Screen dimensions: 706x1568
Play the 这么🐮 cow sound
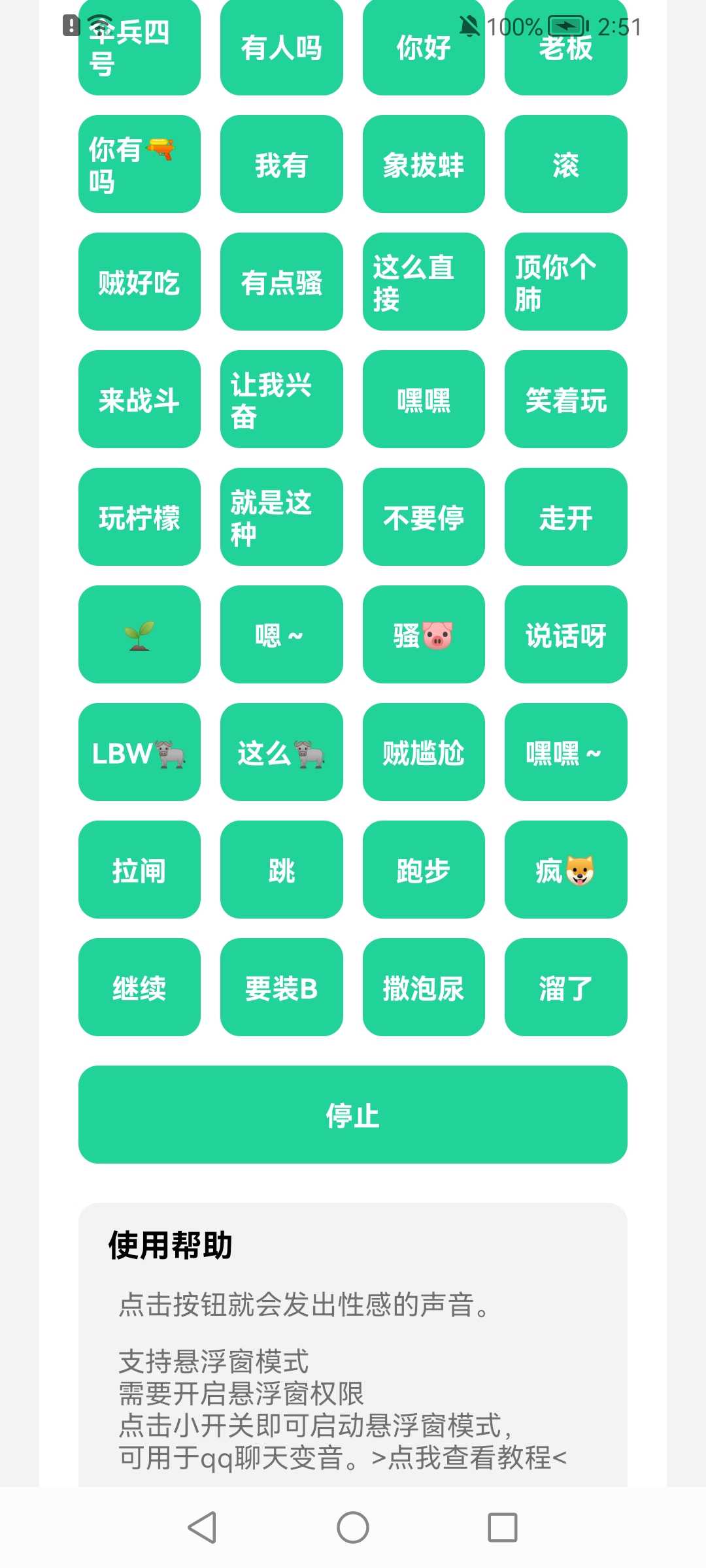[x=281, y=752]
